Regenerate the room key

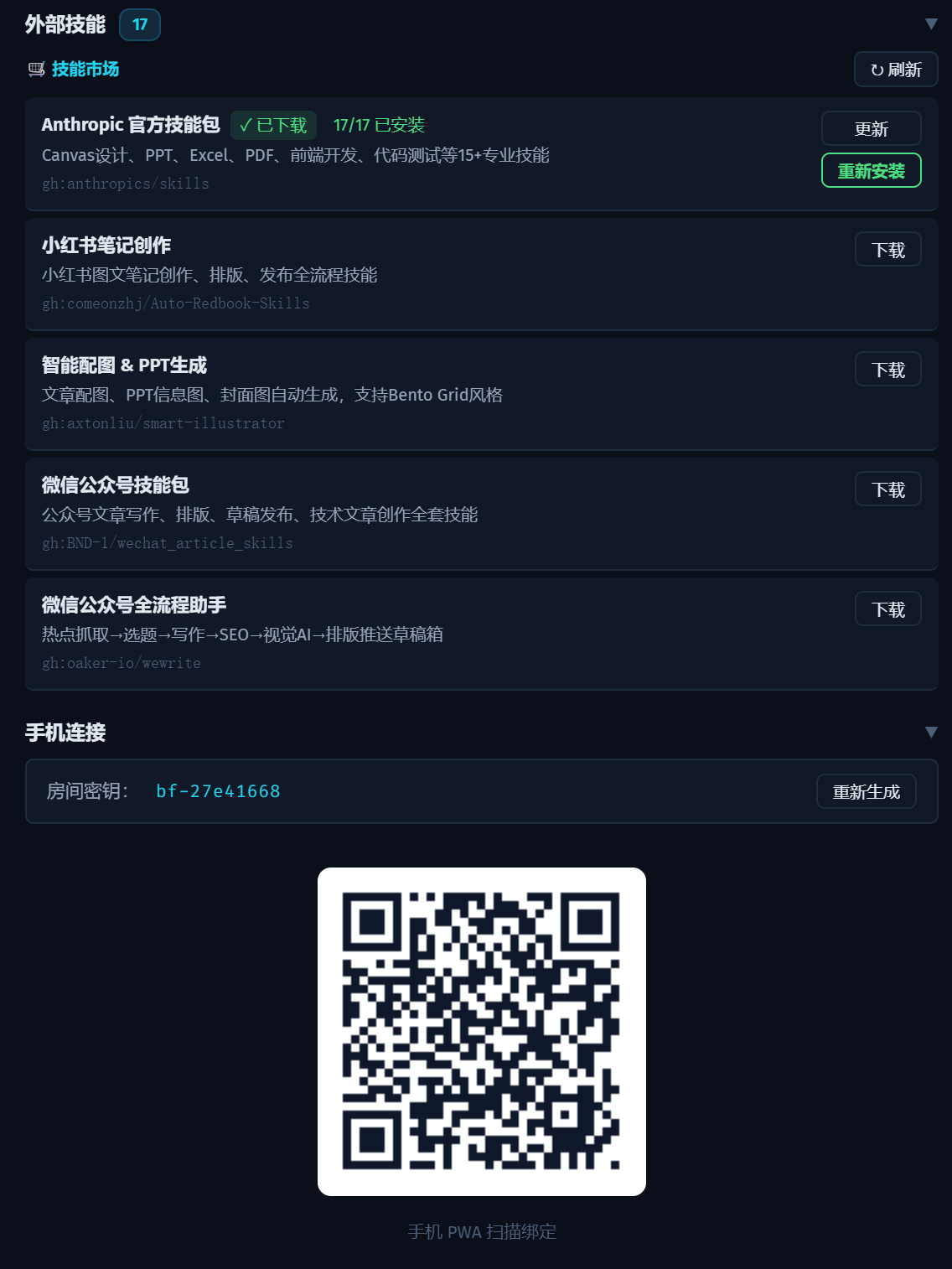pyautogui.click(x=866, y=792)
